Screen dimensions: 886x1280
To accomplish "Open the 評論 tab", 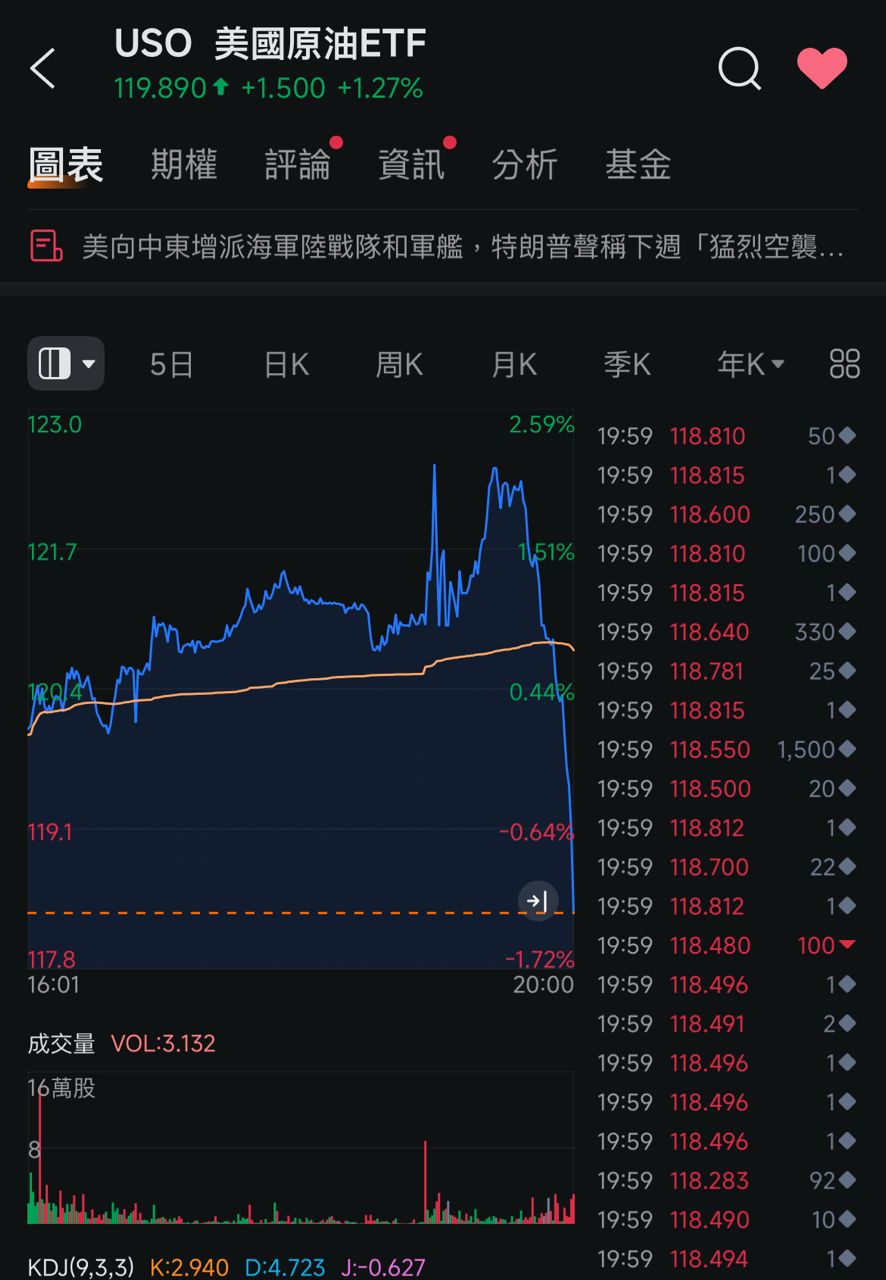I will click(297, 165).
